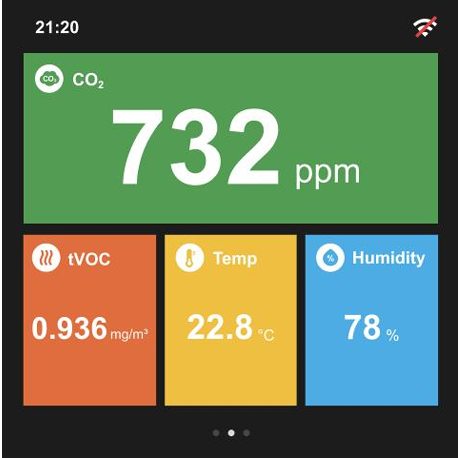Go to the first page dot

[216, 433]
